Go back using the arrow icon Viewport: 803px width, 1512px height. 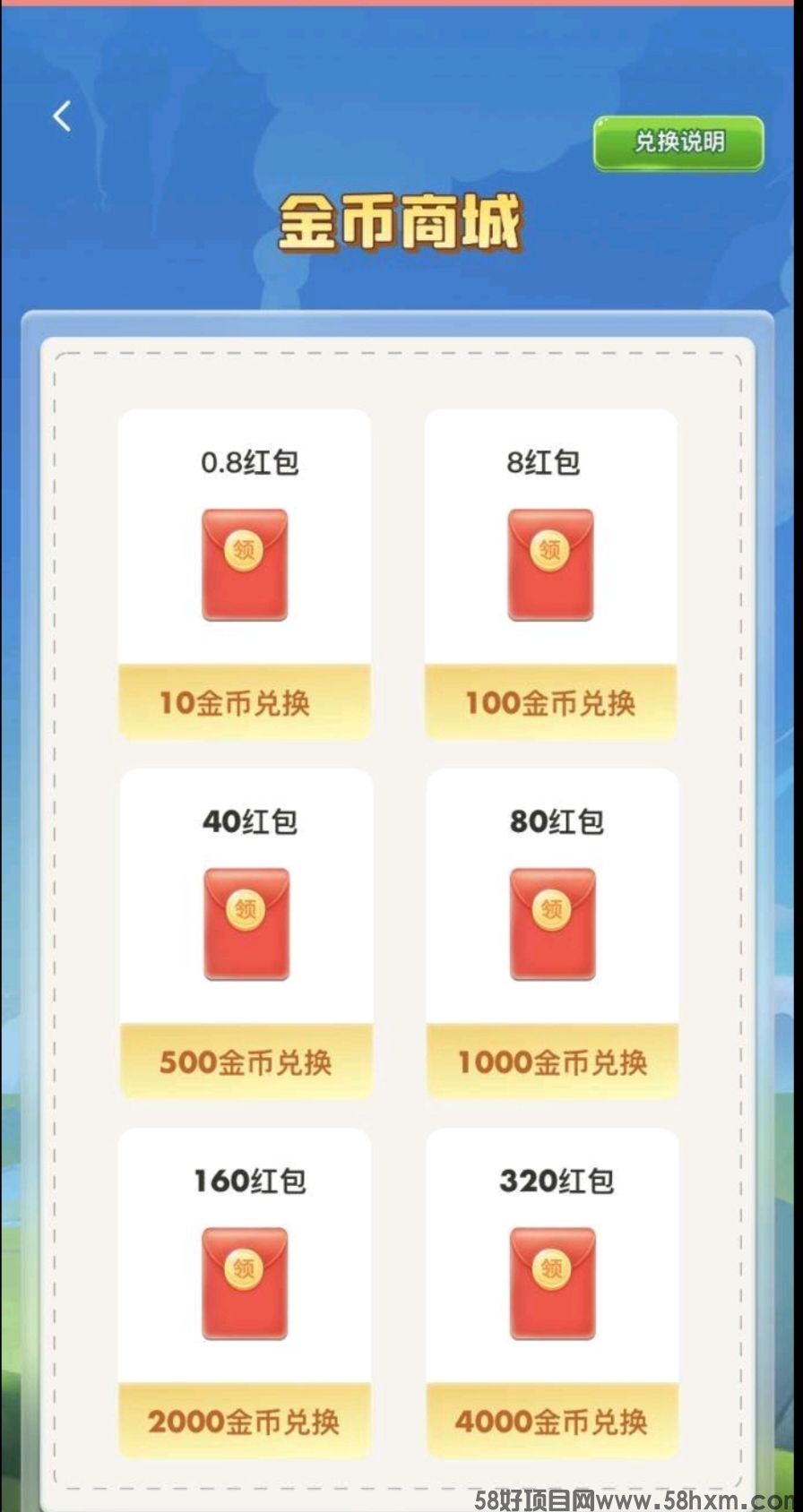click(62, 116)
